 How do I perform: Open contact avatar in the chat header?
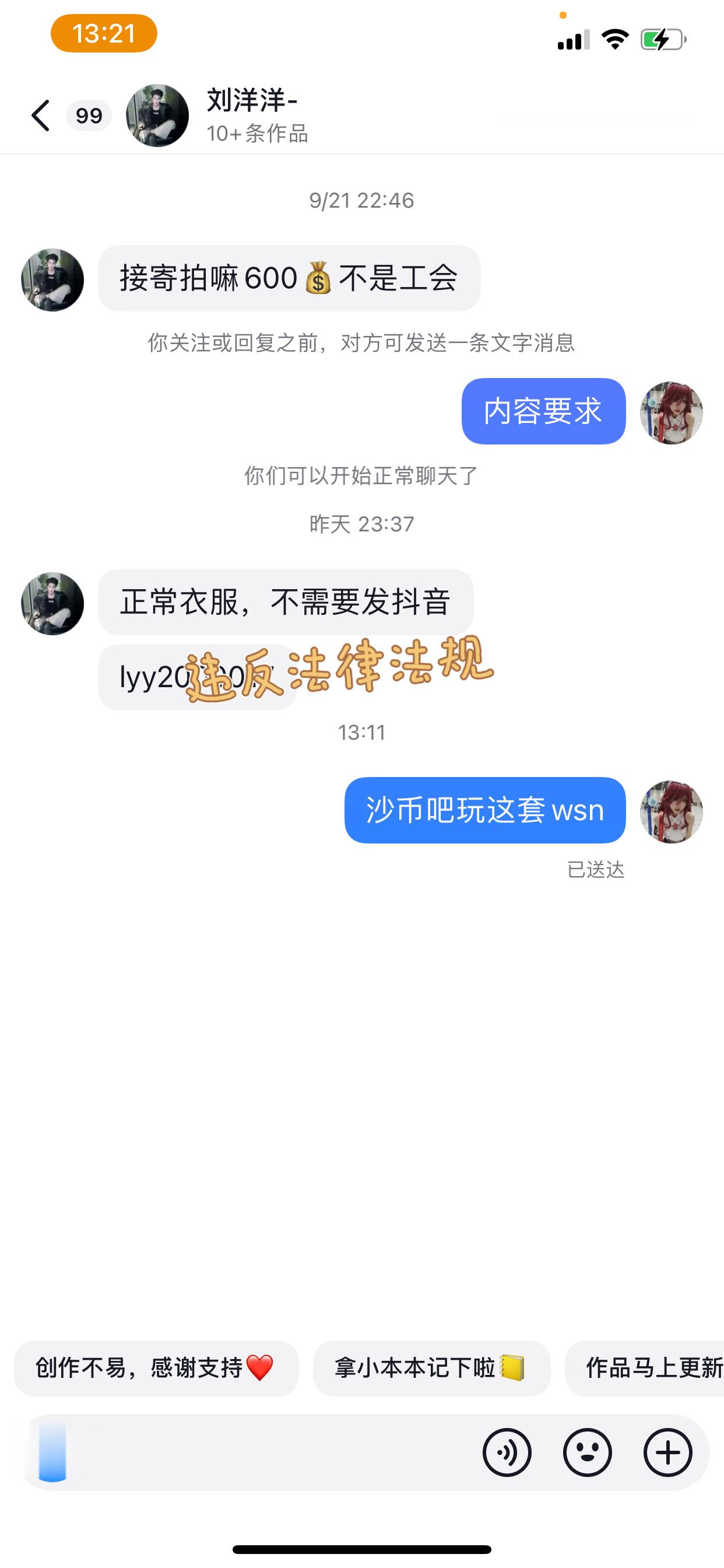coord(156,116)
